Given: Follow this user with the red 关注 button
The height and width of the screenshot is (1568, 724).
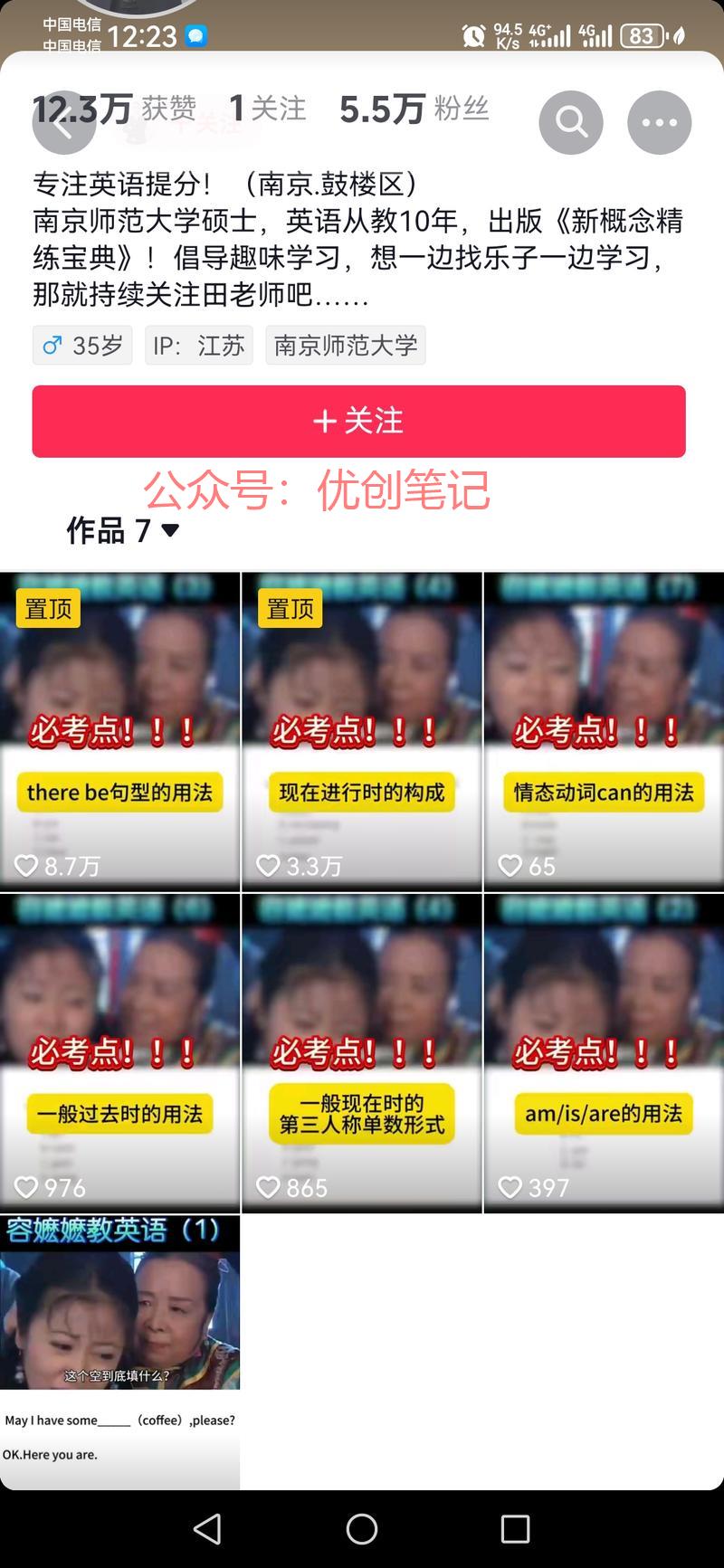Looking at the screenshot, I should click(x=358, y=422).
